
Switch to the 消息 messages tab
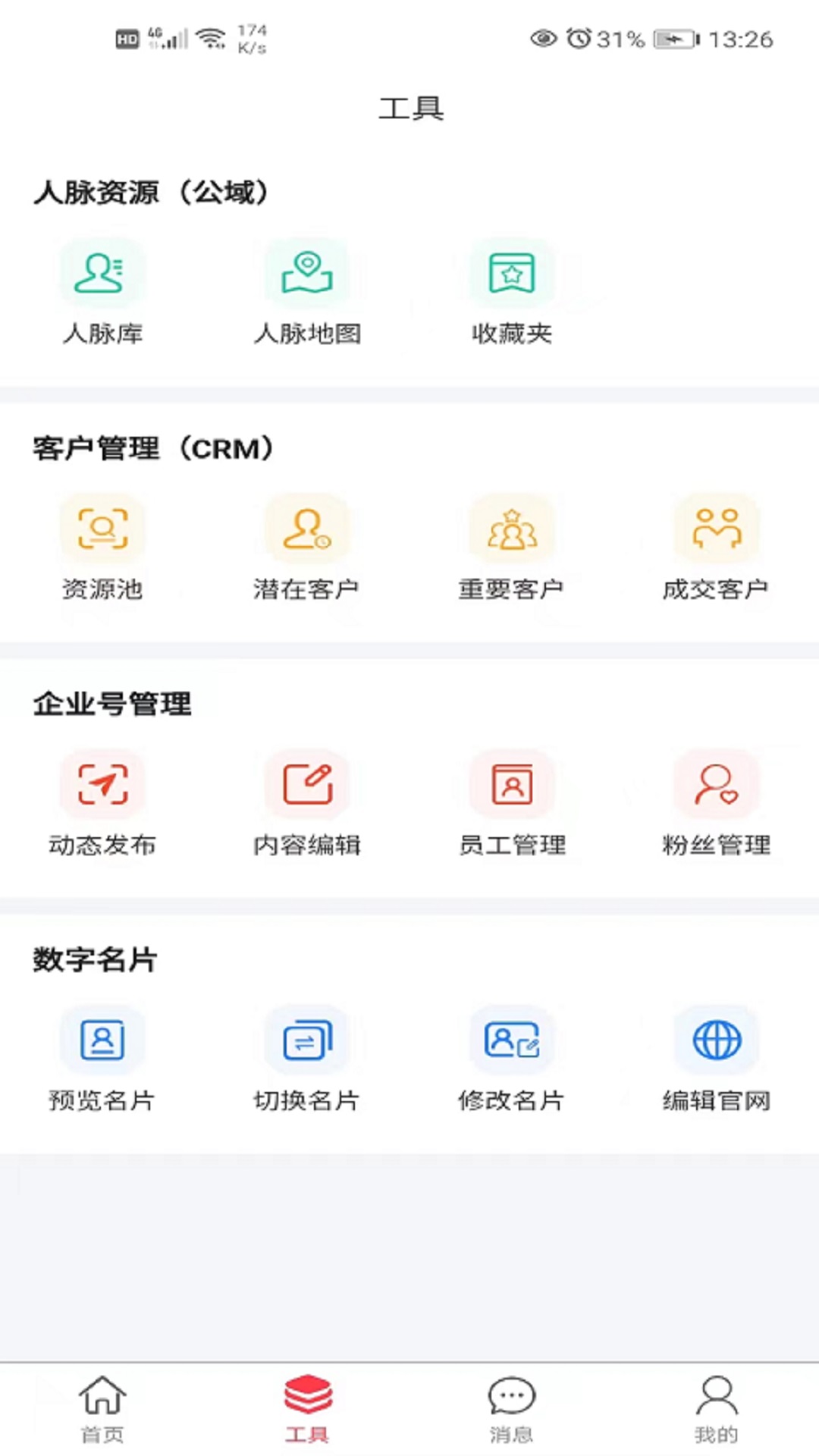(x=512, y=1409)
